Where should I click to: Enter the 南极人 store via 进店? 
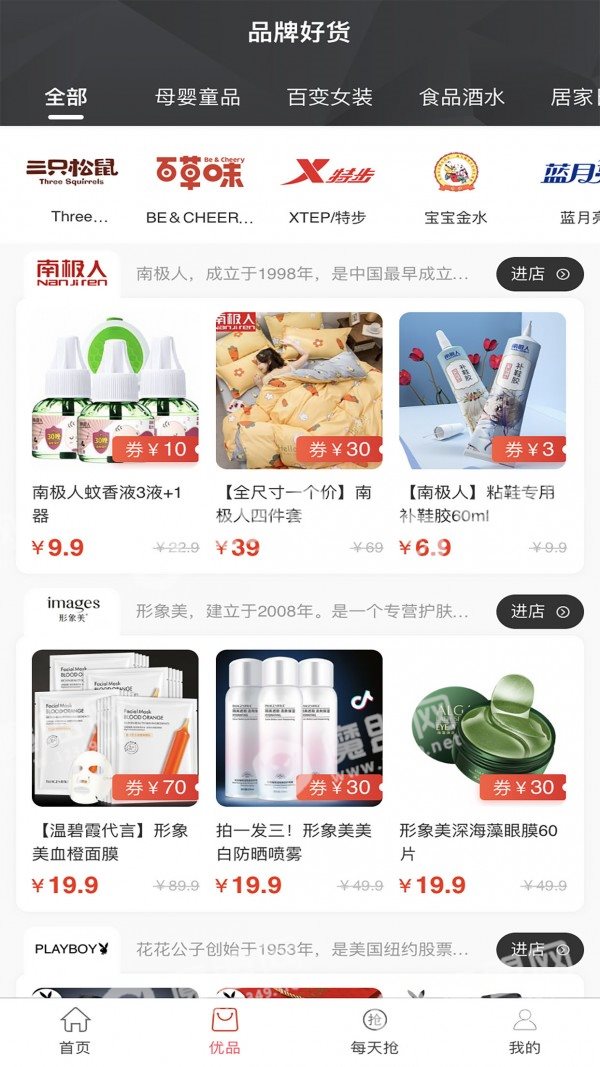tap(540, 274)
